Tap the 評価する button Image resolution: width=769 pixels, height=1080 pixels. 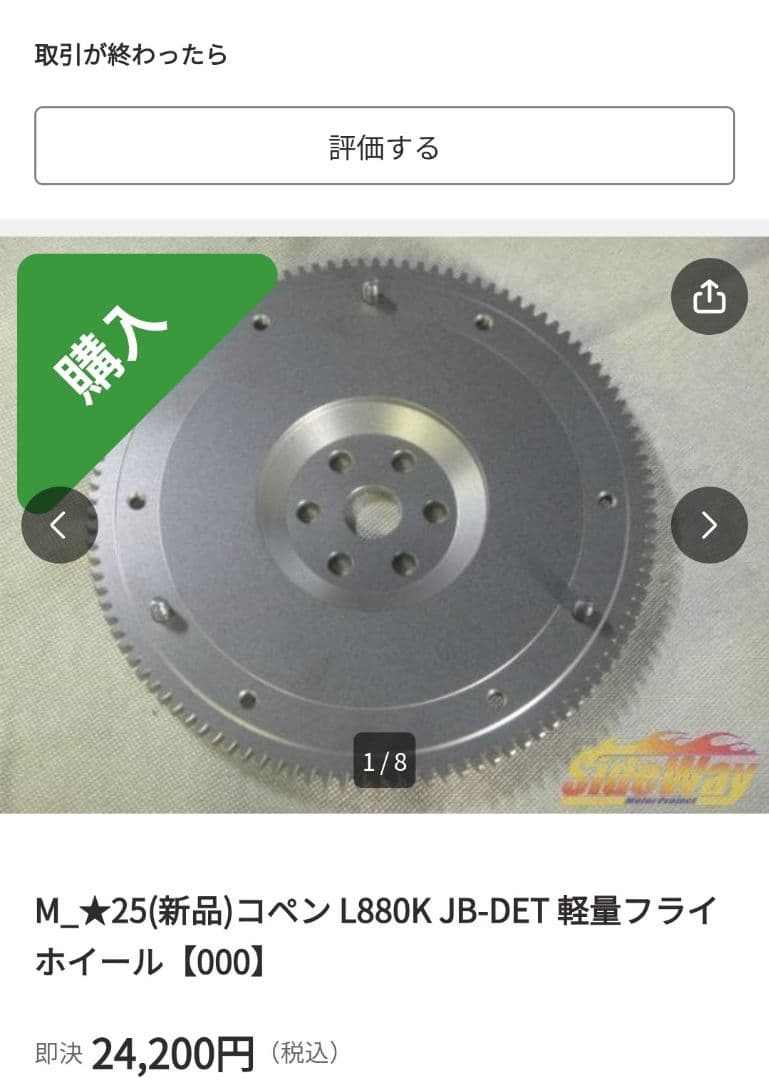pos(384,147)
